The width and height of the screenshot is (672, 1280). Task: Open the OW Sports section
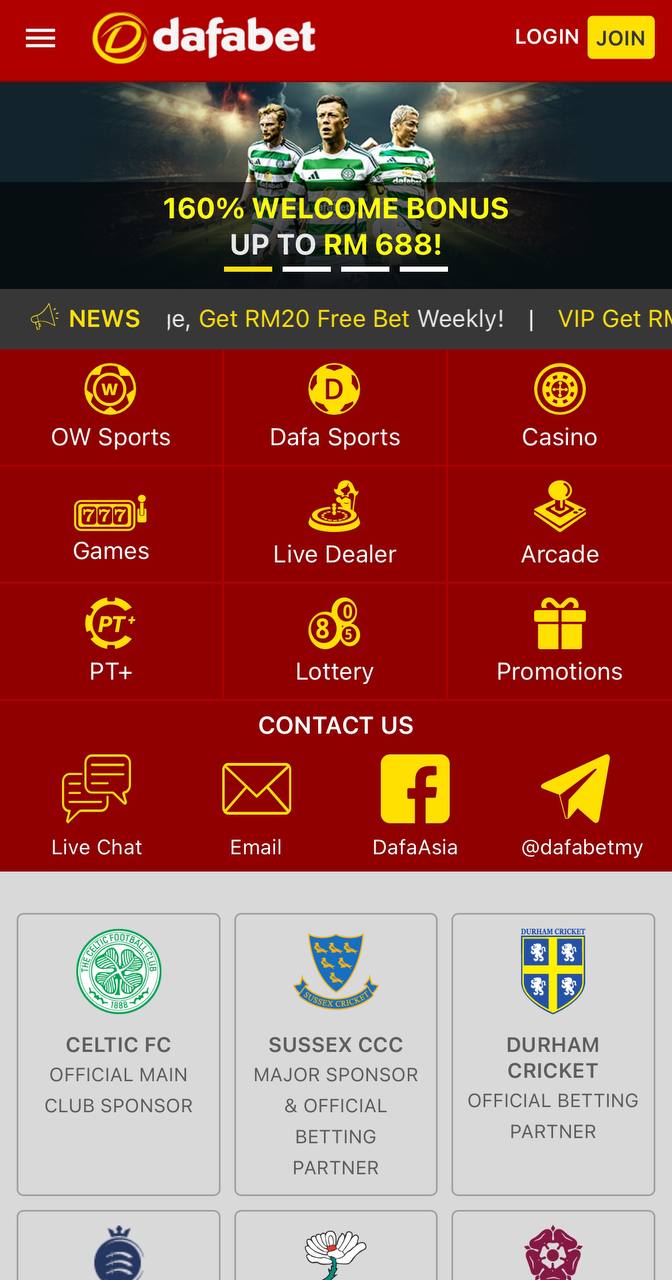[x=111, y=407]
